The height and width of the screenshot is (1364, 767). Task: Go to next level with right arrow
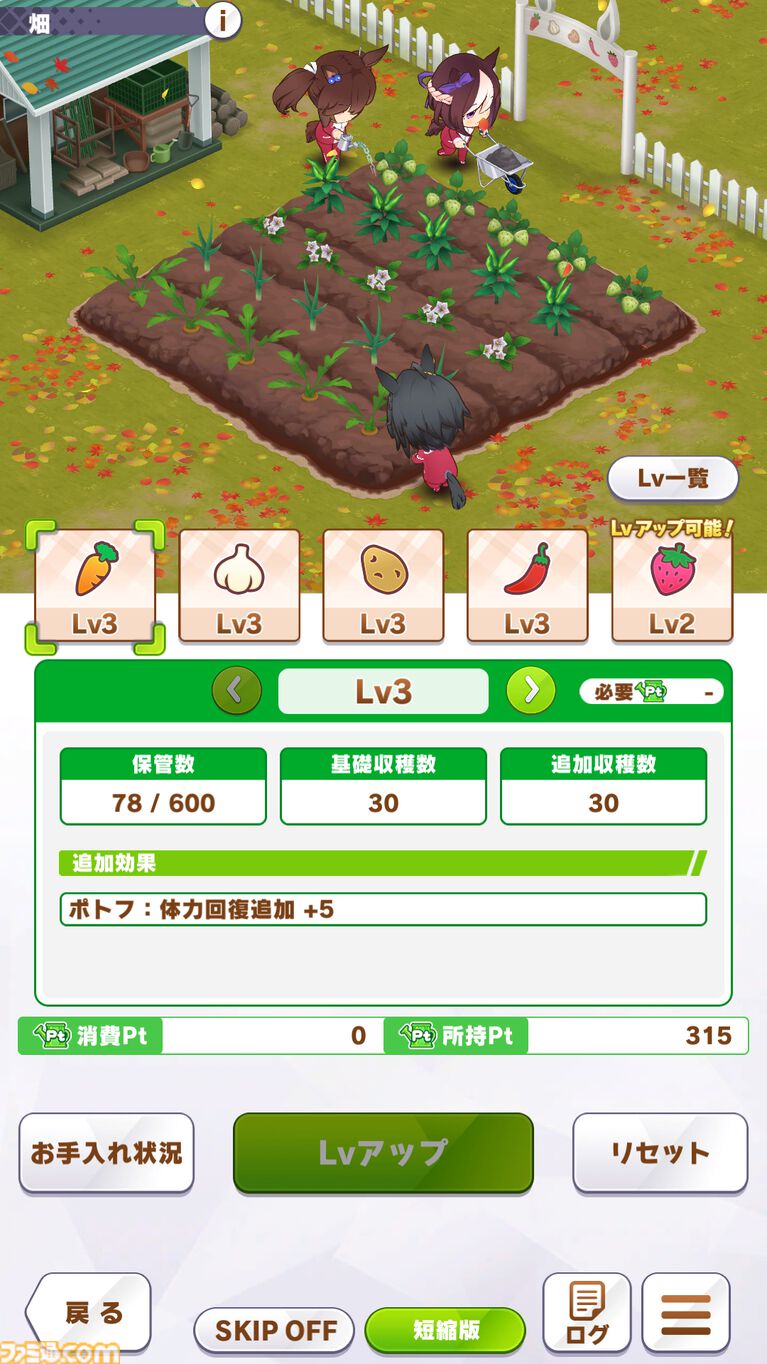click(531, 690)
